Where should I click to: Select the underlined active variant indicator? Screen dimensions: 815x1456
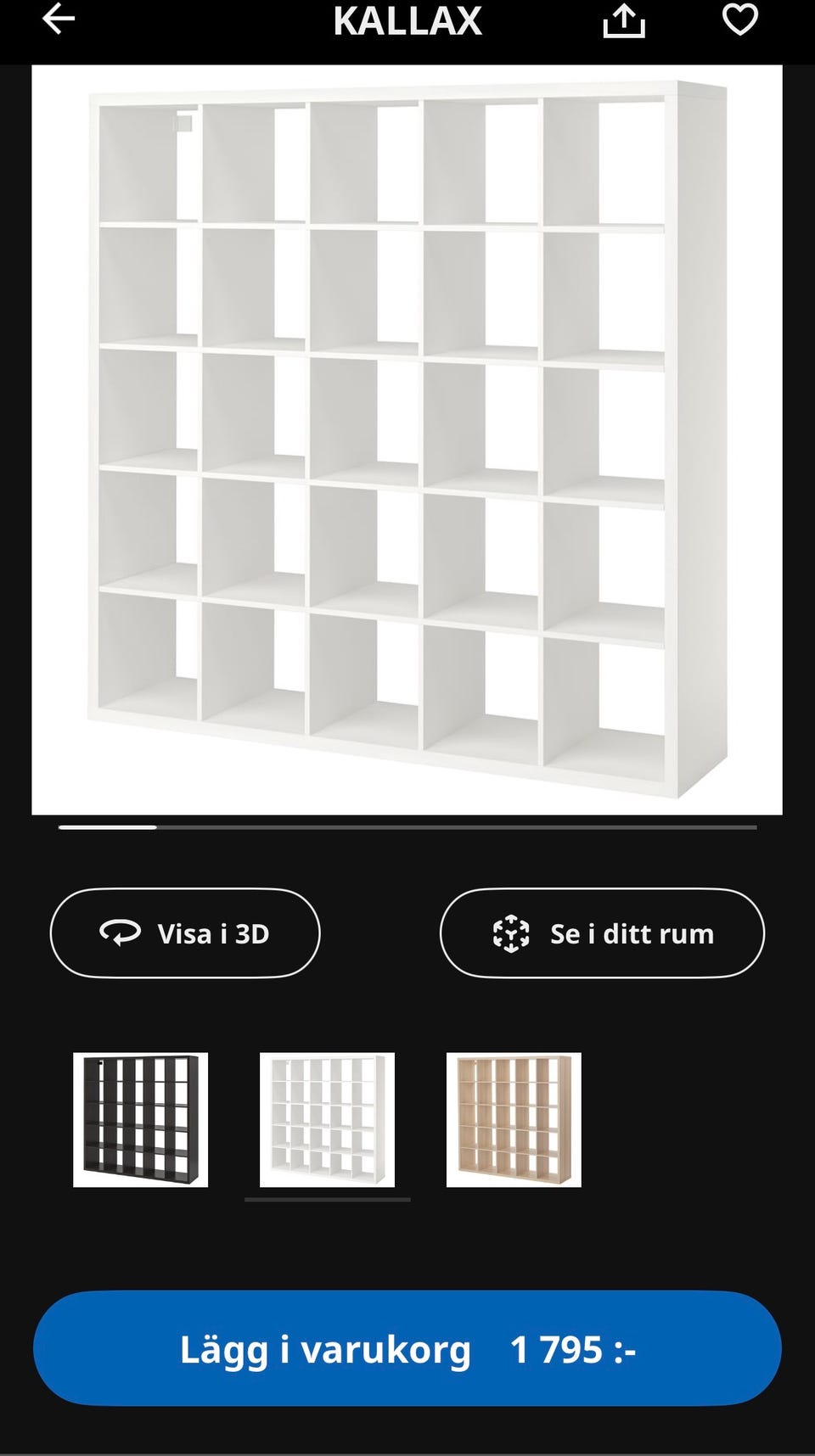tap(325, 1197)
